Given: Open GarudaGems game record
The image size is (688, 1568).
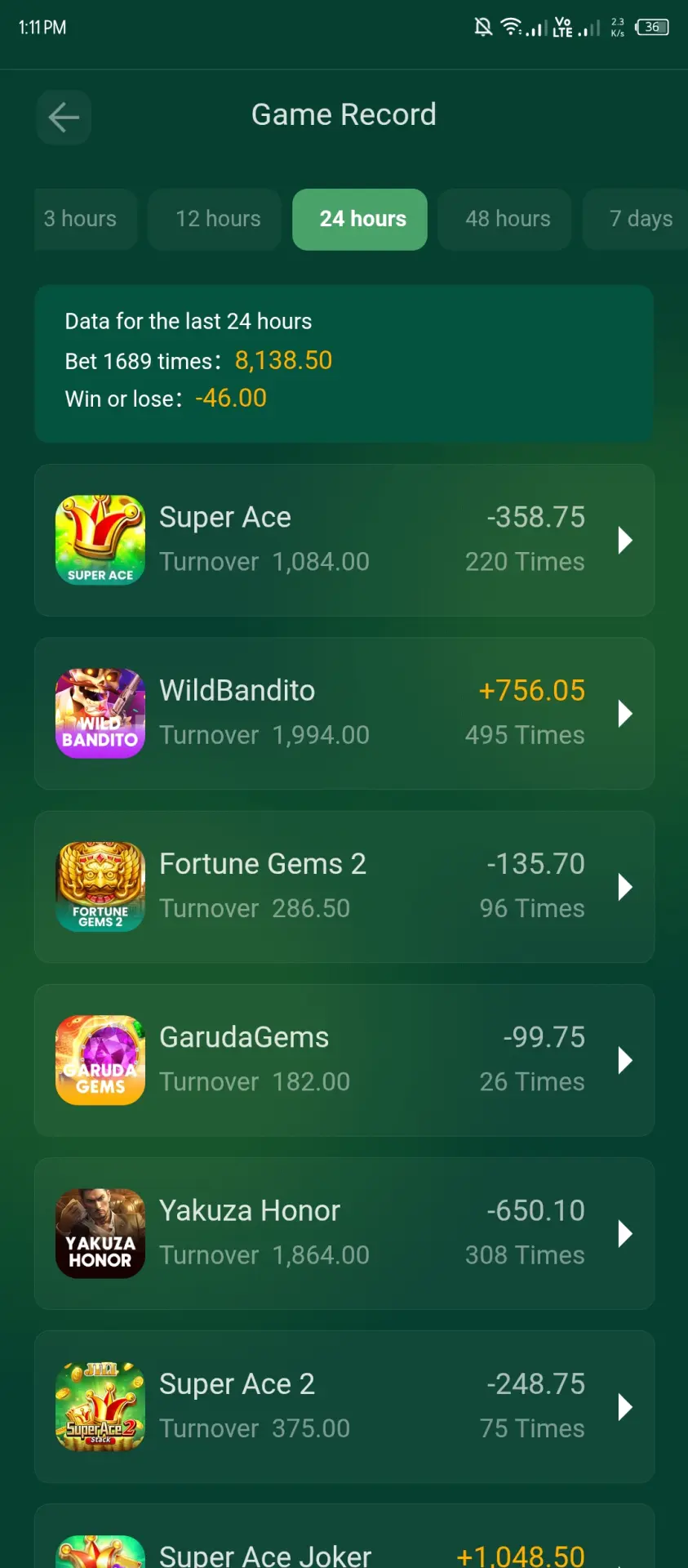Looking at the screenshot, I should click(x=344, y=1060).
